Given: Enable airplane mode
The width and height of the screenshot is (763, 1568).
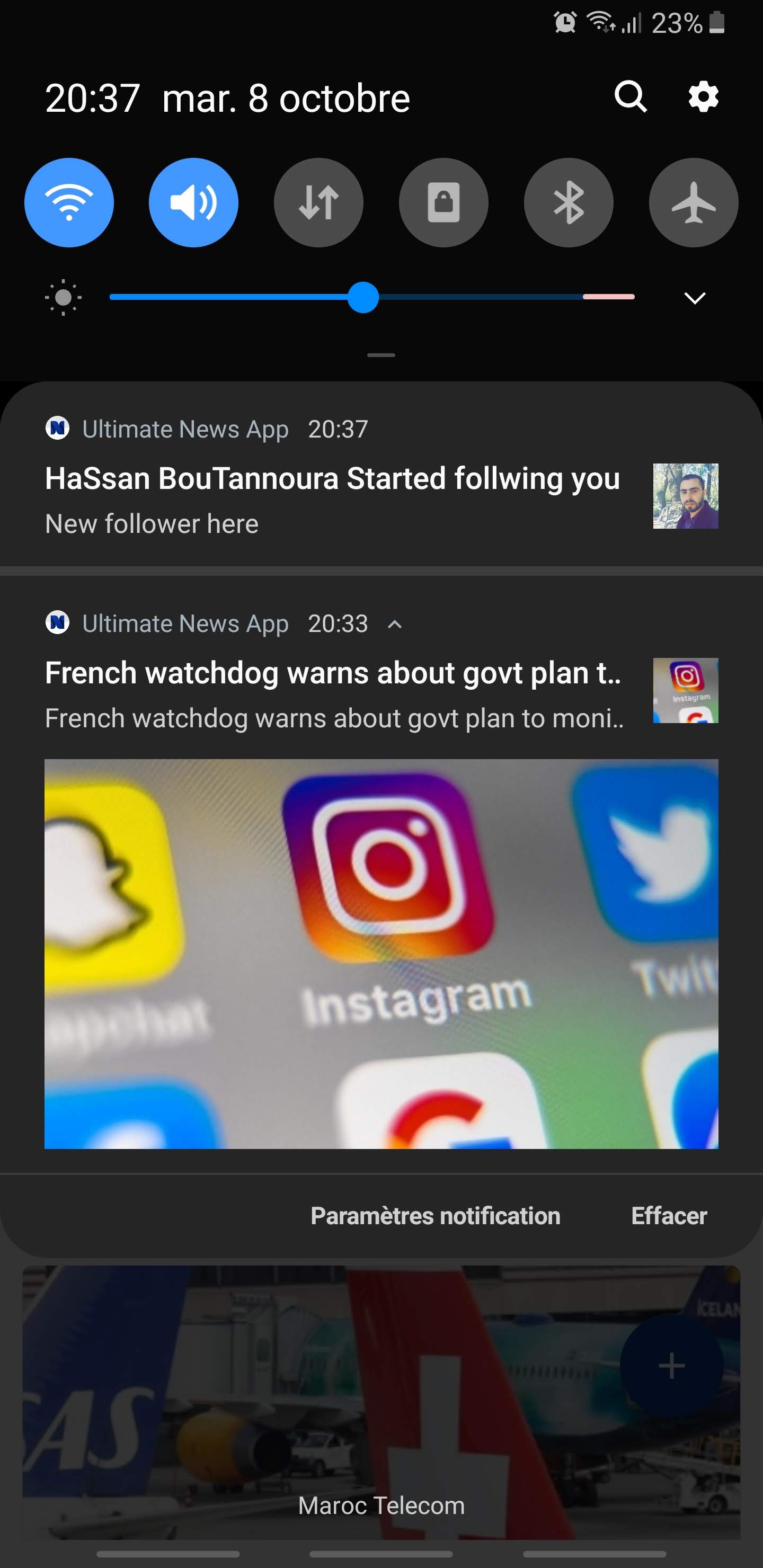Looking at the screenshot, I should pyautogui.click(x=693, y=203).
